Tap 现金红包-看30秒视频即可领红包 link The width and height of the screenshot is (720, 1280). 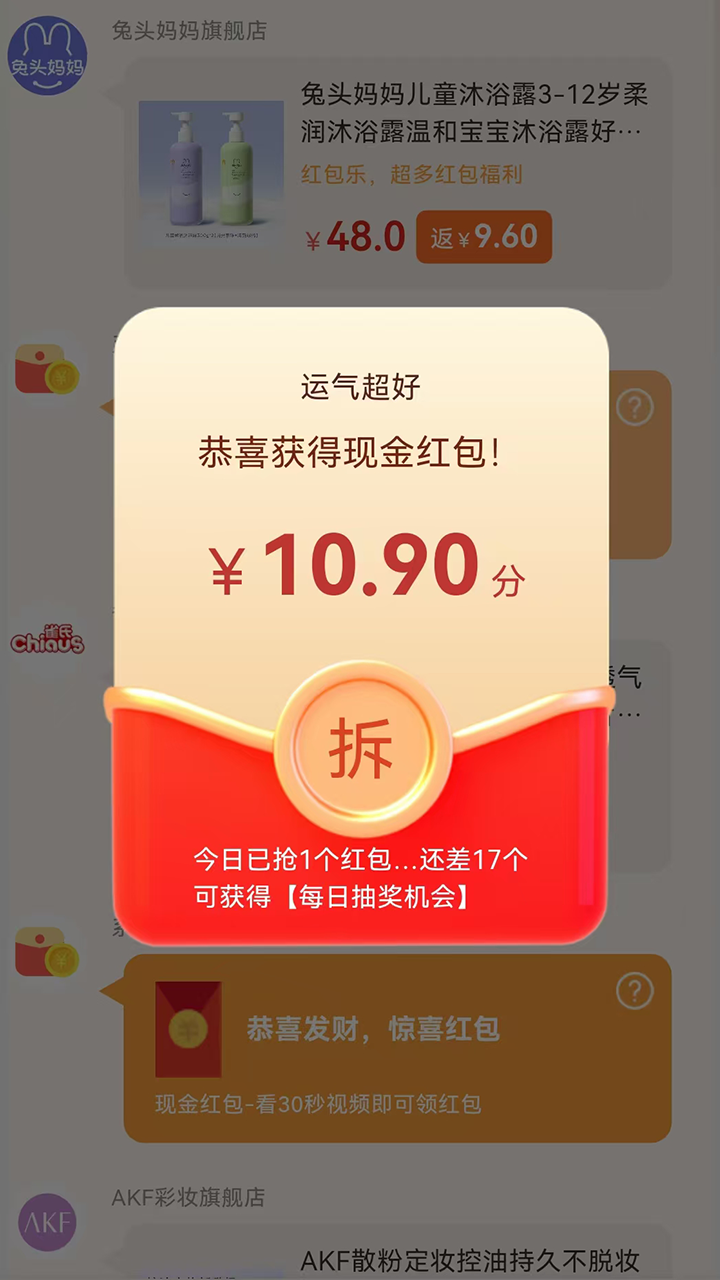(315, 1104)
